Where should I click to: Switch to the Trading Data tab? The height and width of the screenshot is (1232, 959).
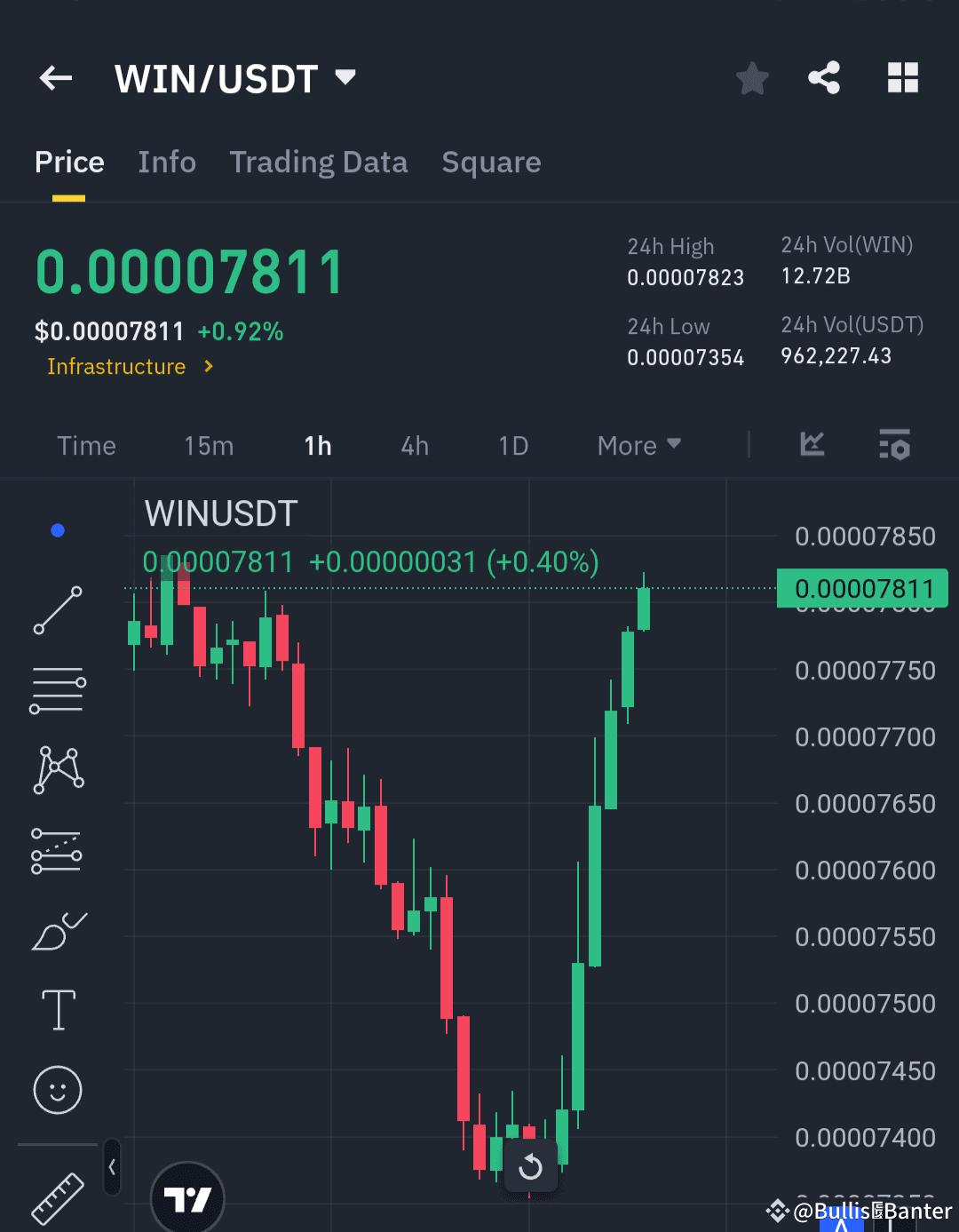point(319,163)
